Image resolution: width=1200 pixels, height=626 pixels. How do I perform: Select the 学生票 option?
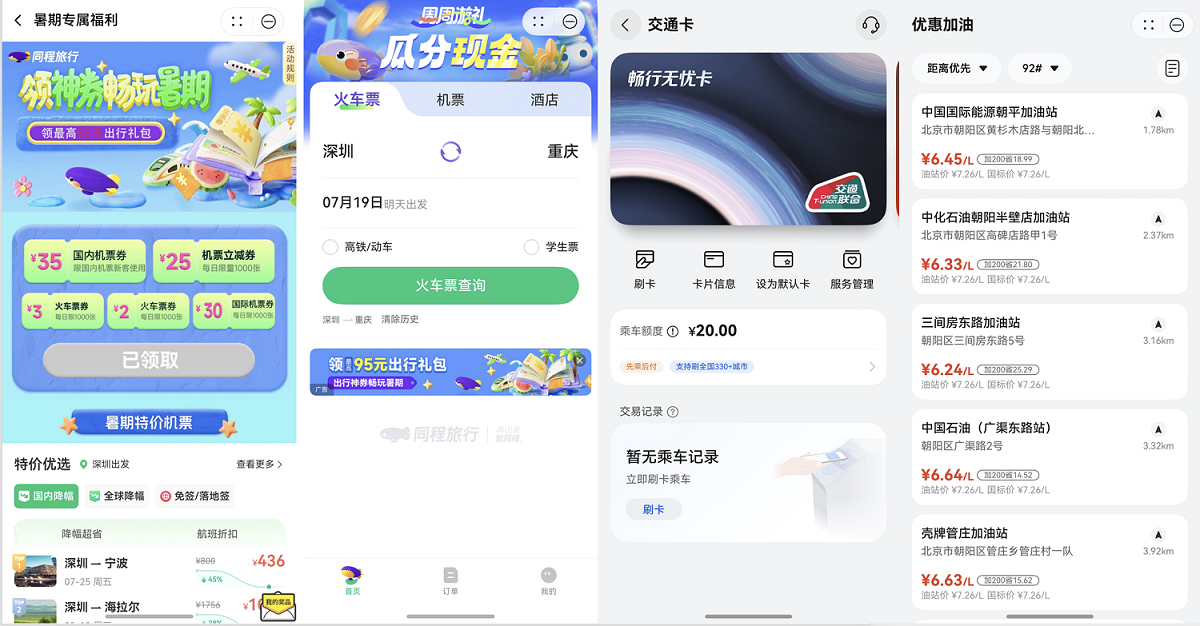[532, 247]
